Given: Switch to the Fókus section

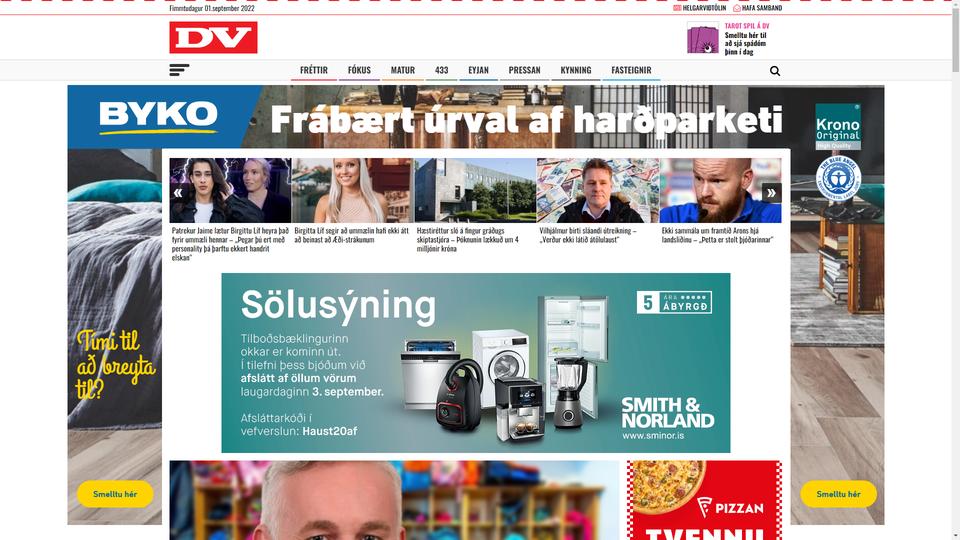Looking at the screenshot, I should [359, 70].
